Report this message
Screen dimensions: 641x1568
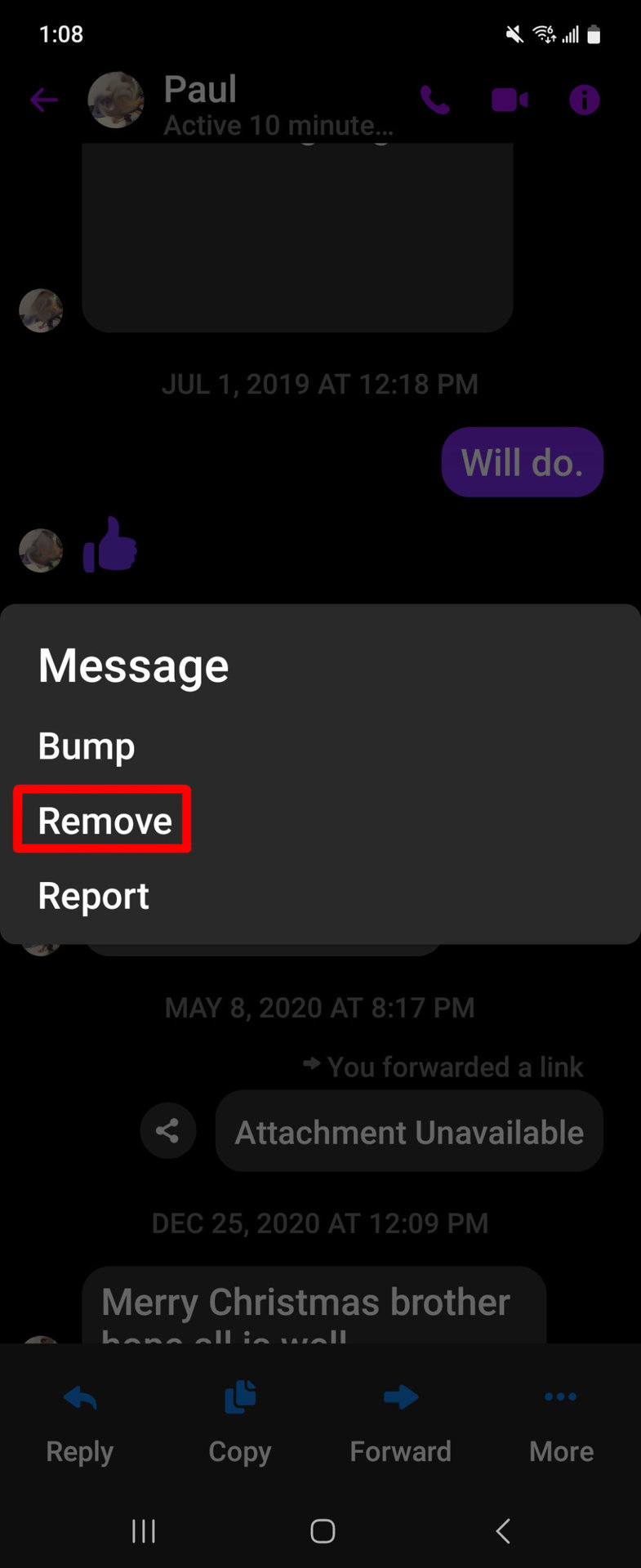pos(93,896)
